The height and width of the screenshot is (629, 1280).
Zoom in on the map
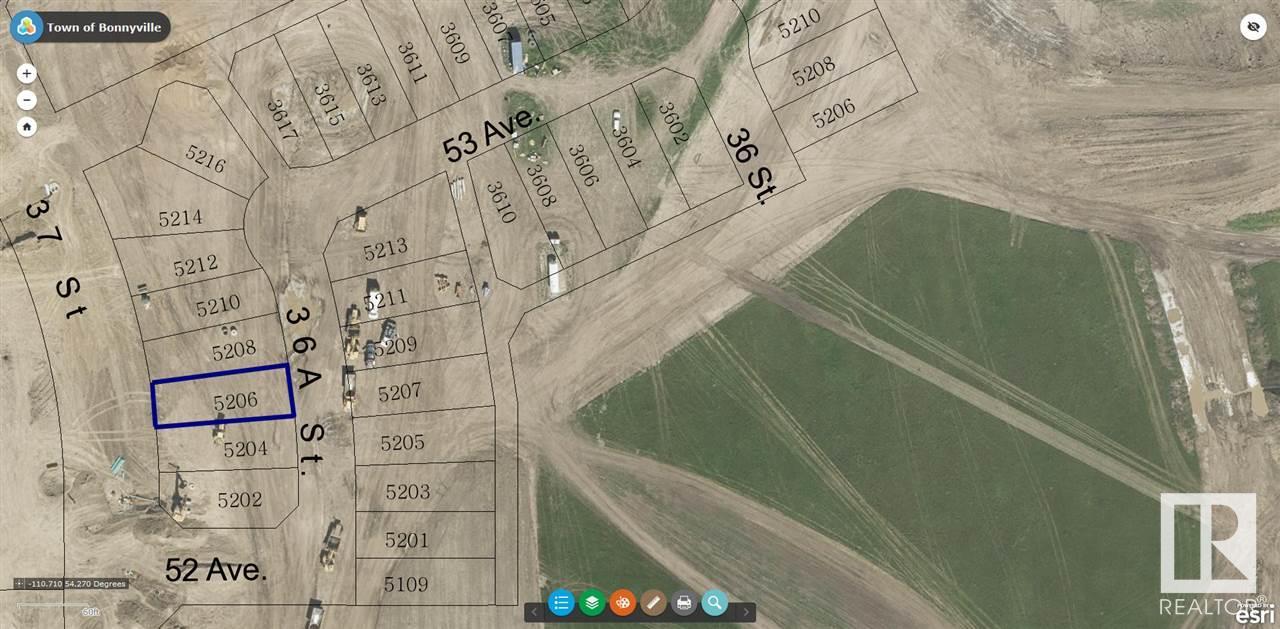pos(27,73)
